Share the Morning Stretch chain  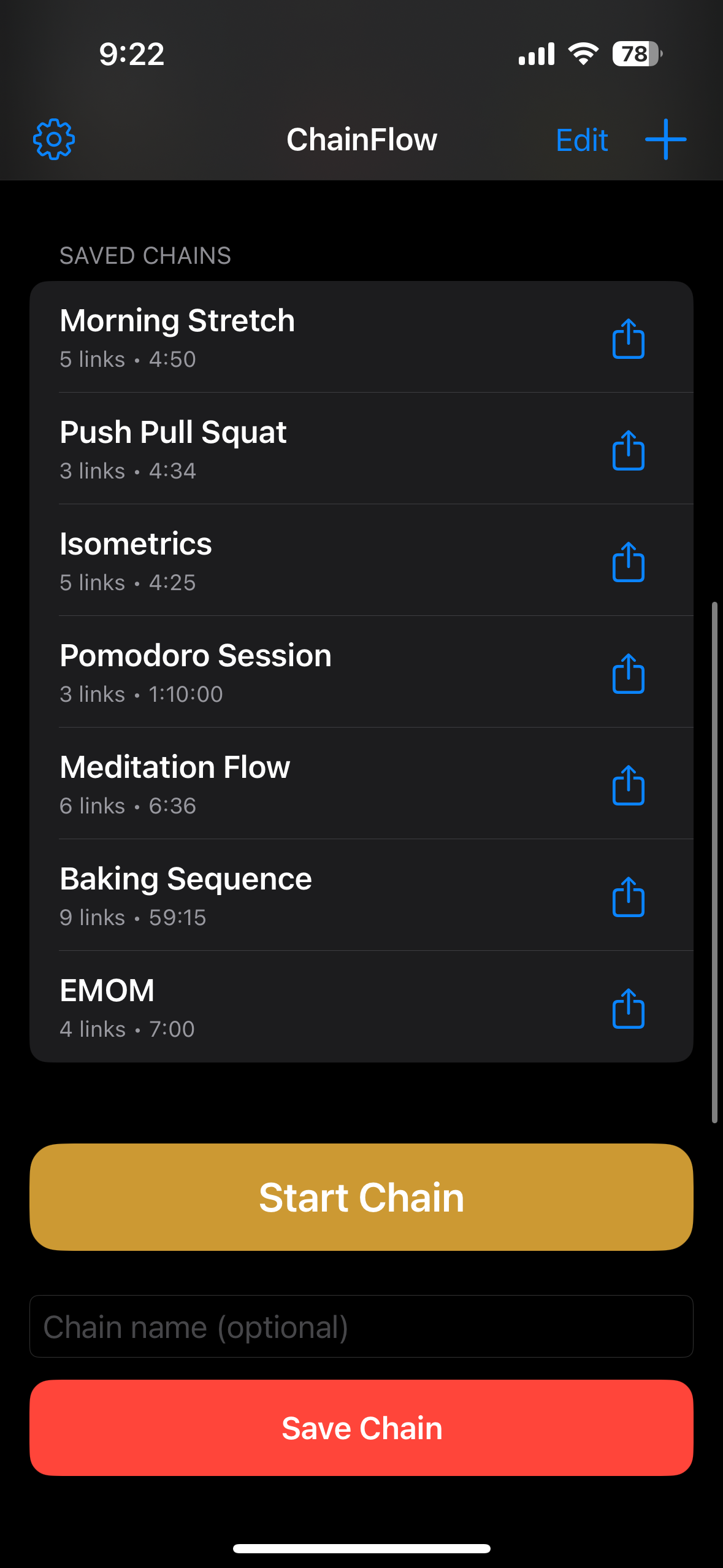[629, 338]
